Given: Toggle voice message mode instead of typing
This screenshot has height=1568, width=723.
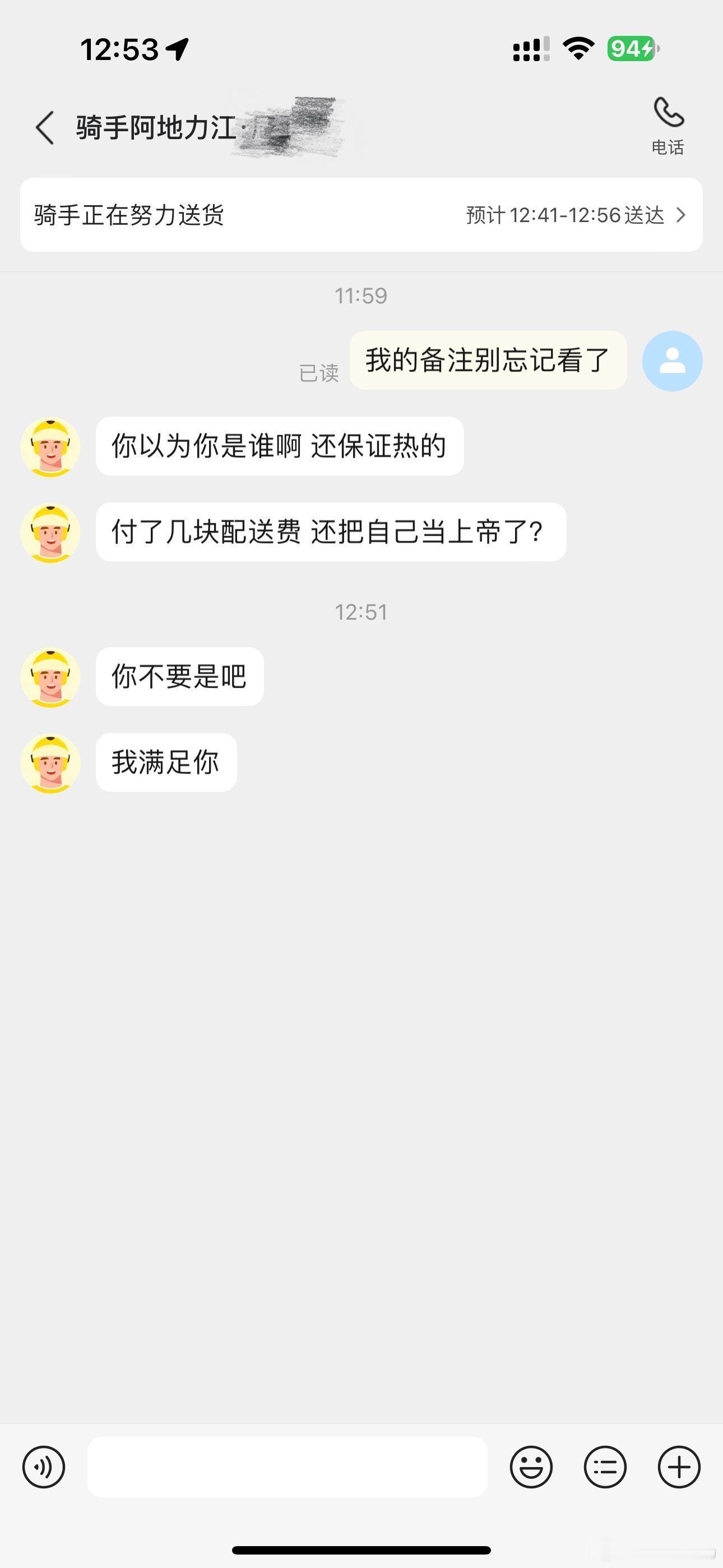Looking at the screenshot, I should click(x=43, y=1468).
